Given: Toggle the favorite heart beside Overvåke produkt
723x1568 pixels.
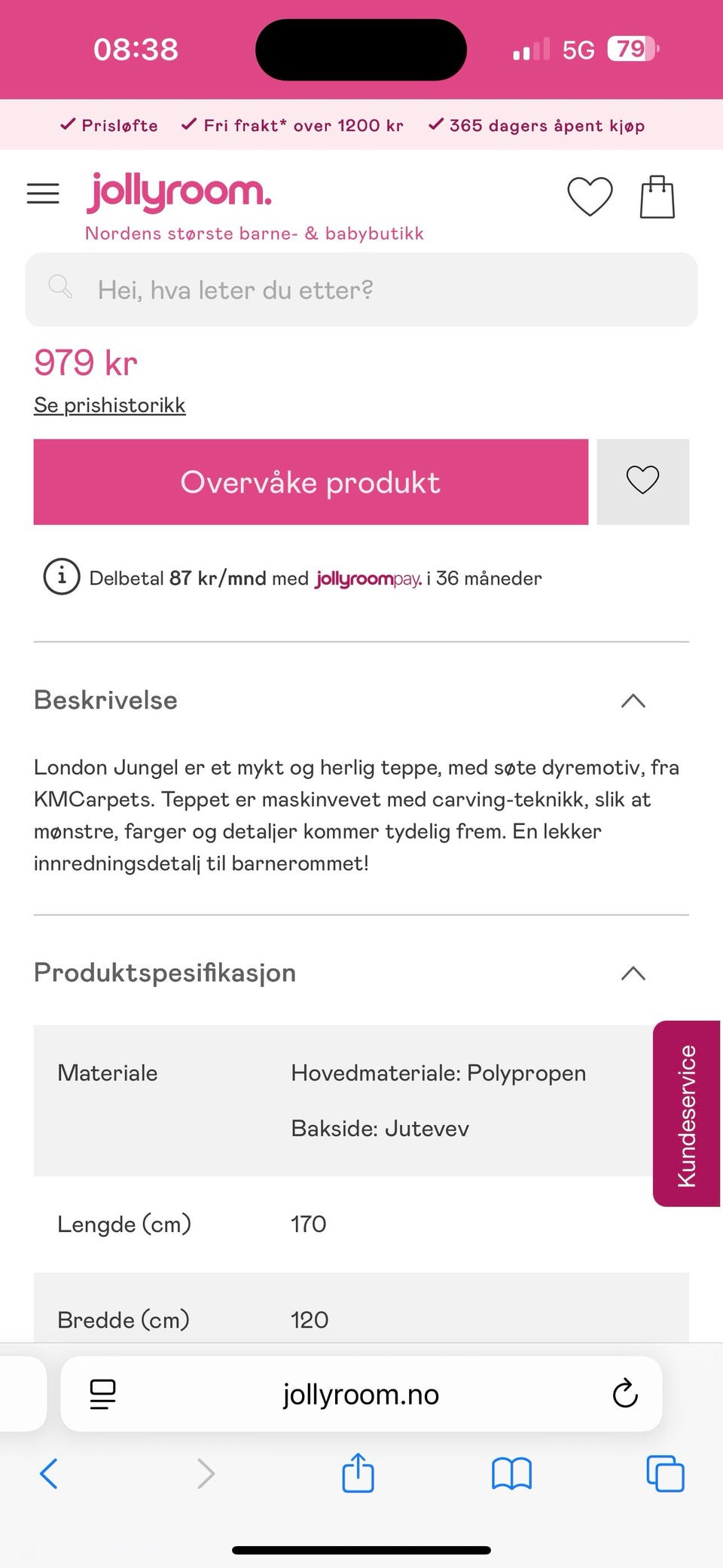Looking at the screenshot, I should pos(642,481).
